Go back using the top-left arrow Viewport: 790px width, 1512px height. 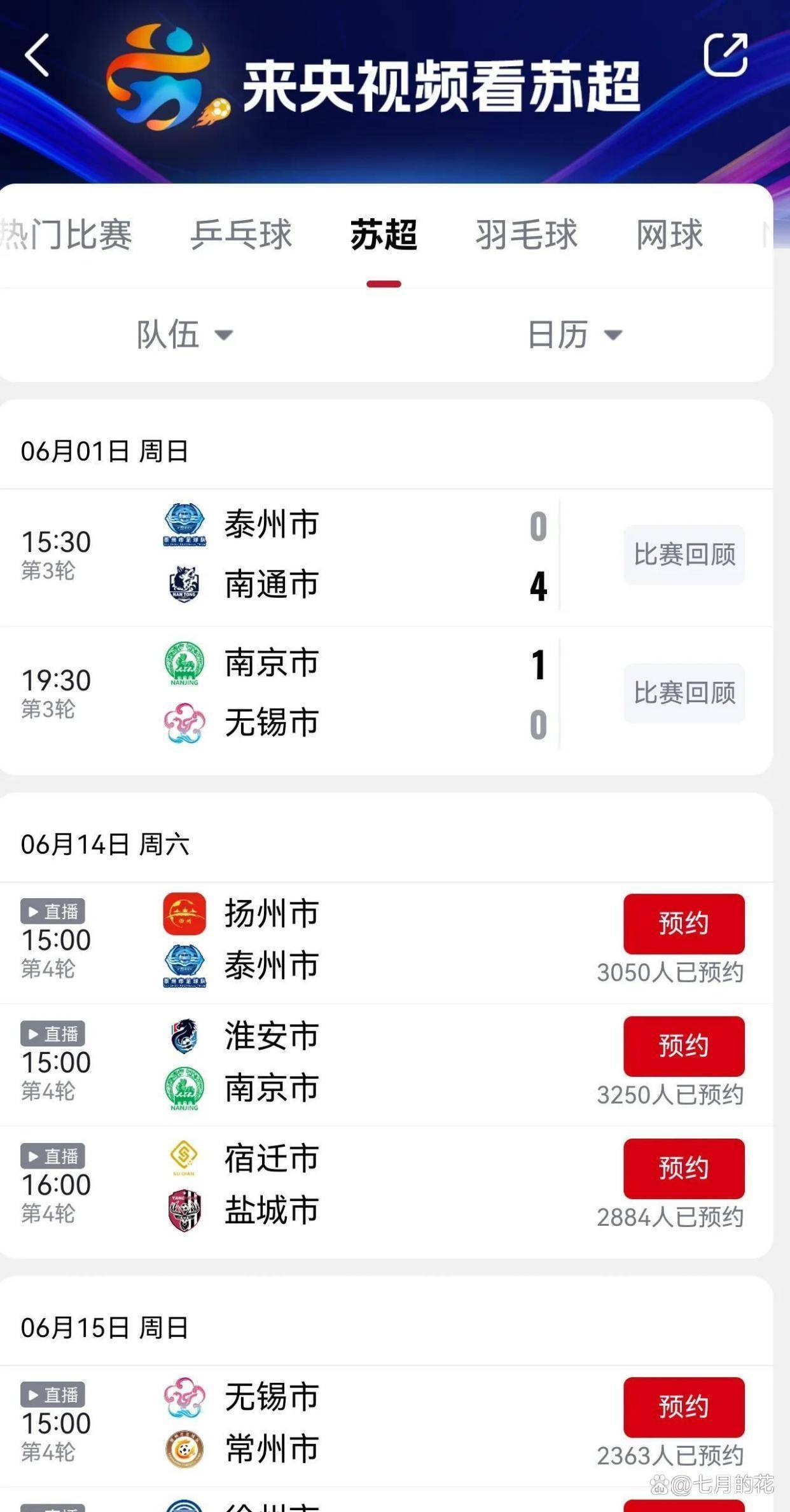click(x=37, y=55)
